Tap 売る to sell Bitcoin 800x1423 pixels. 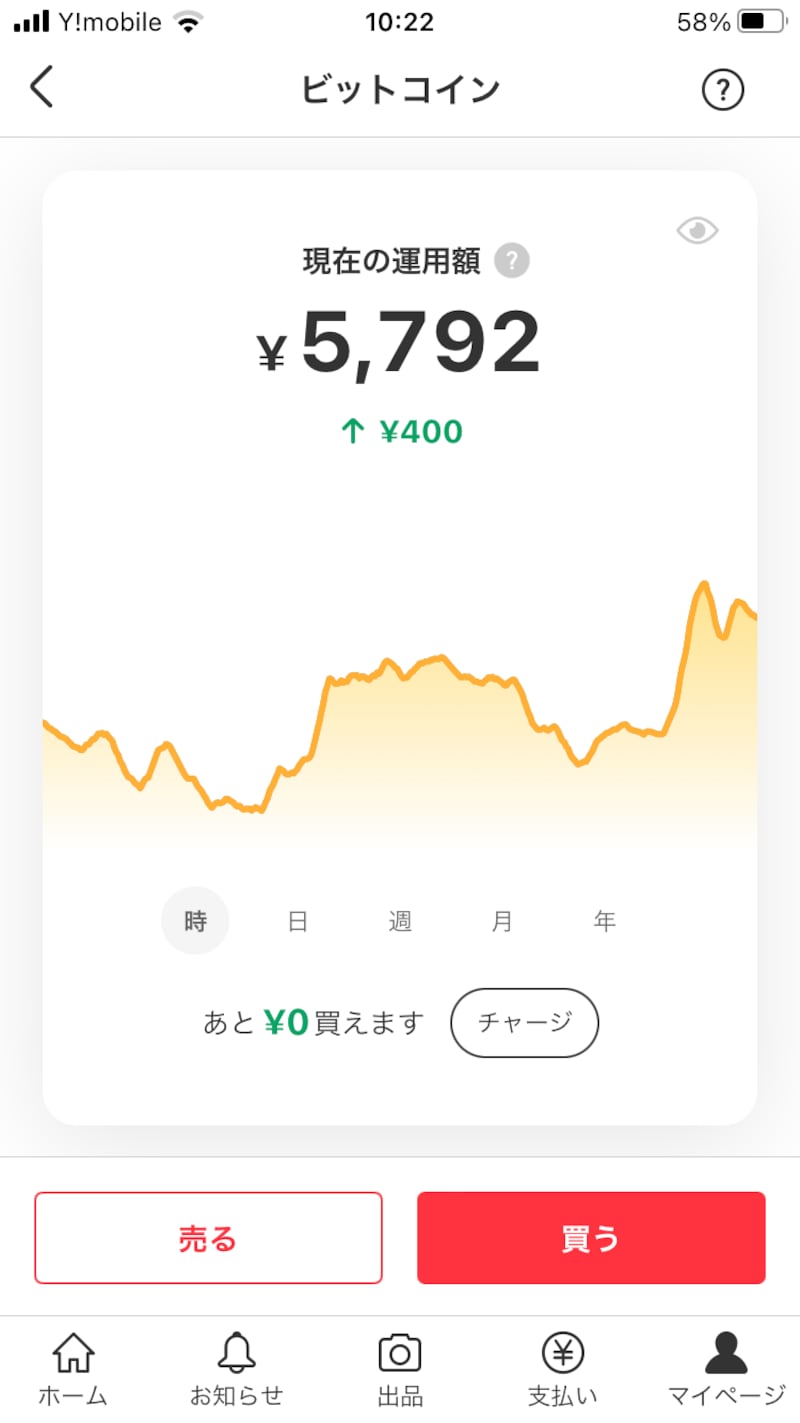(208, 1238)
